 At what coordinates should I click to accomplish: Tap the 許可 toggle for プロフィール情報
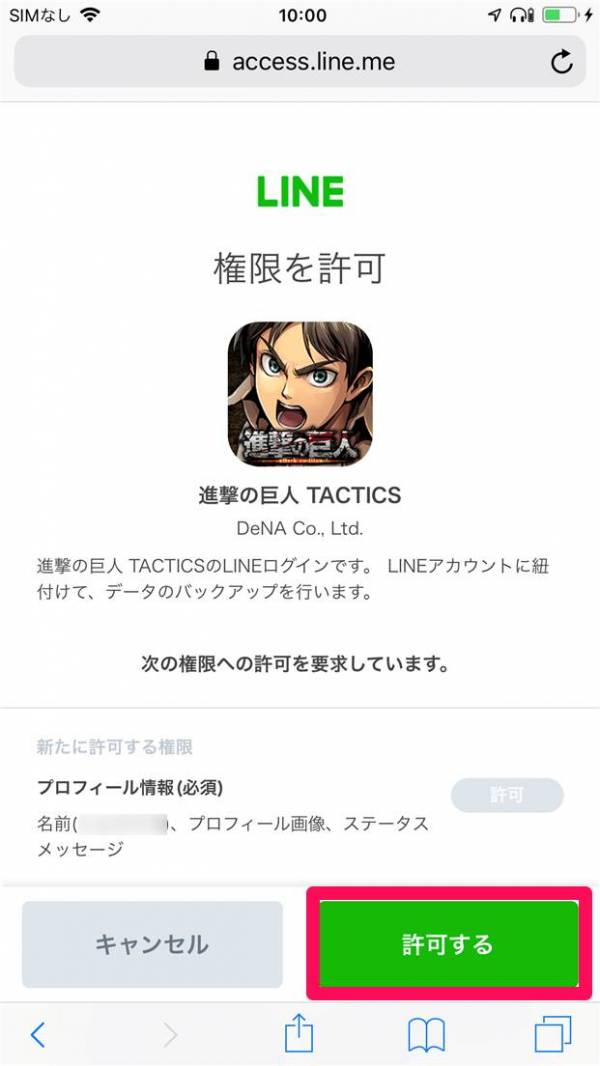click(x=507, y=795)
